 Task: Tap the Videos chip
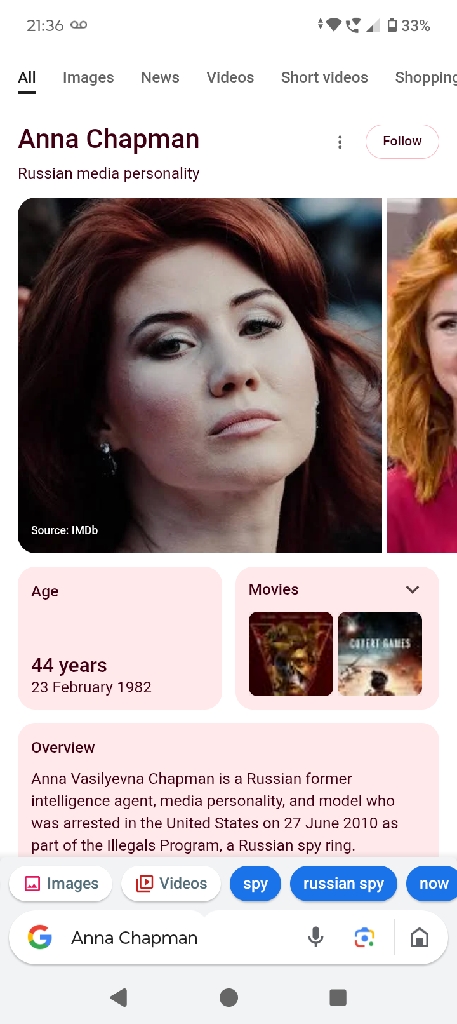171,884
